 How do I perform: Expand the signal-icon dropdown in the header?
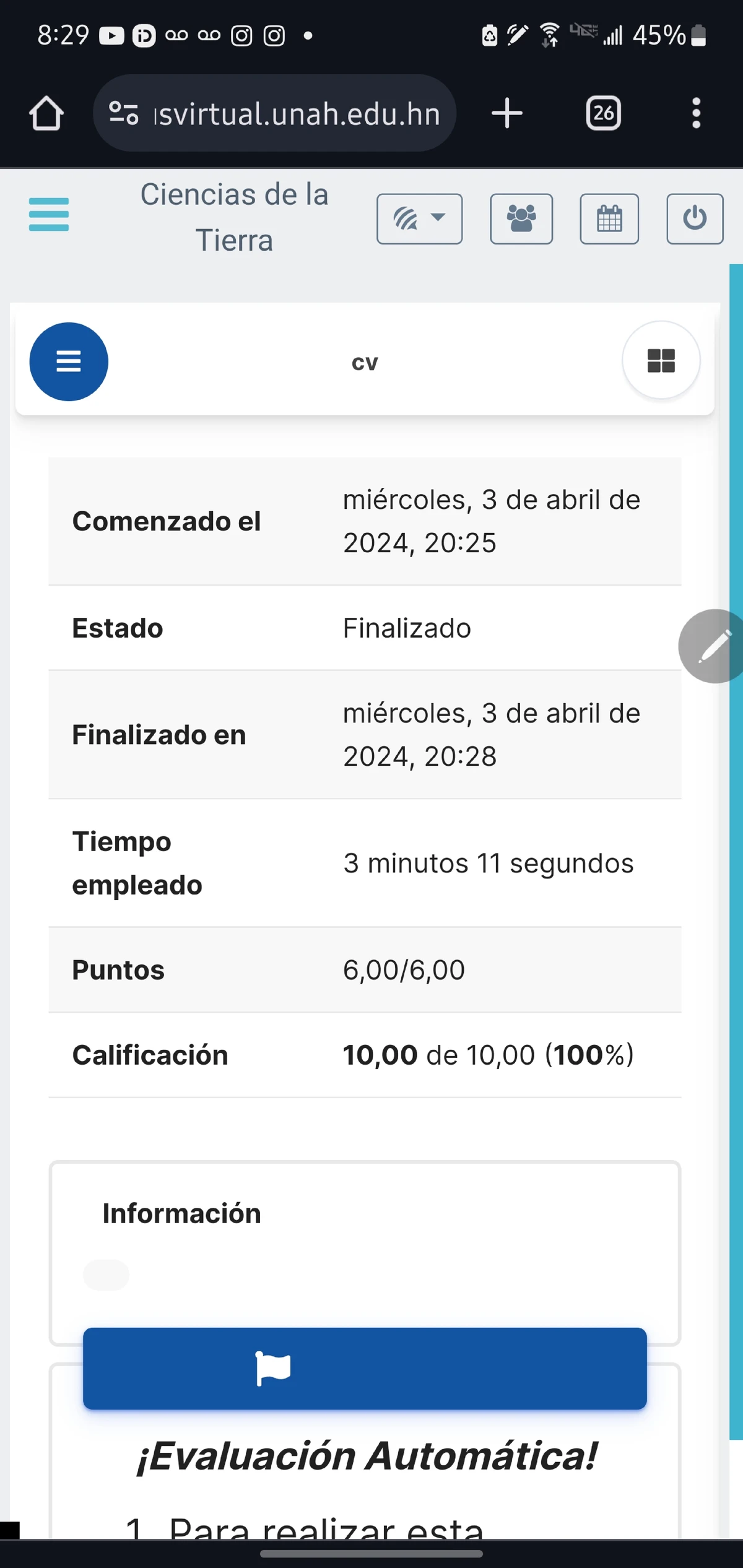419,219
